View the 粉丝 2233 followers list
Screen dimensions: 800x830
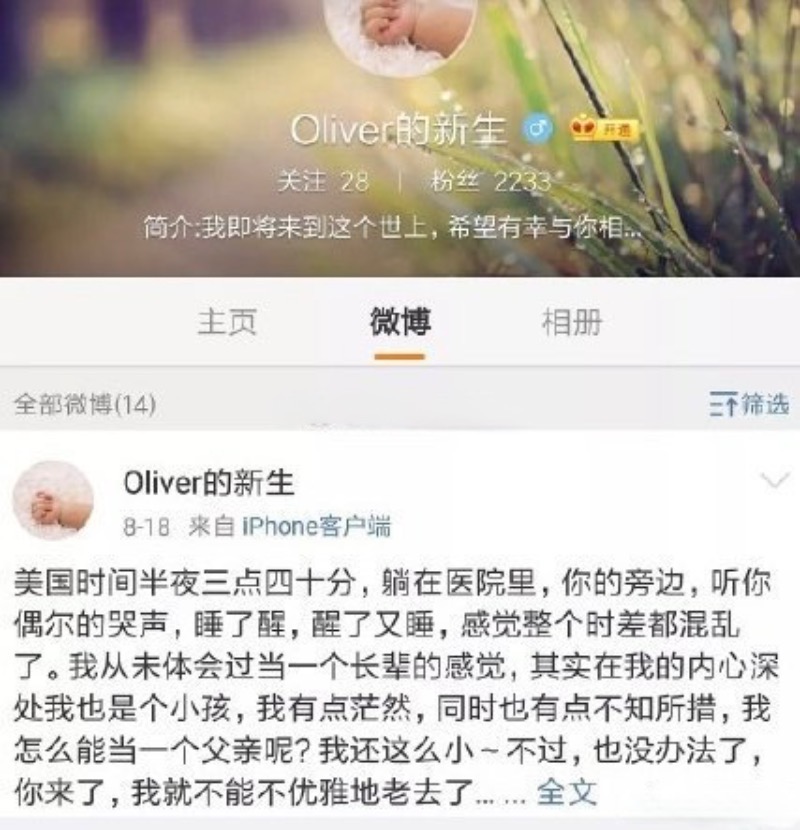click(x=490, y=182)
